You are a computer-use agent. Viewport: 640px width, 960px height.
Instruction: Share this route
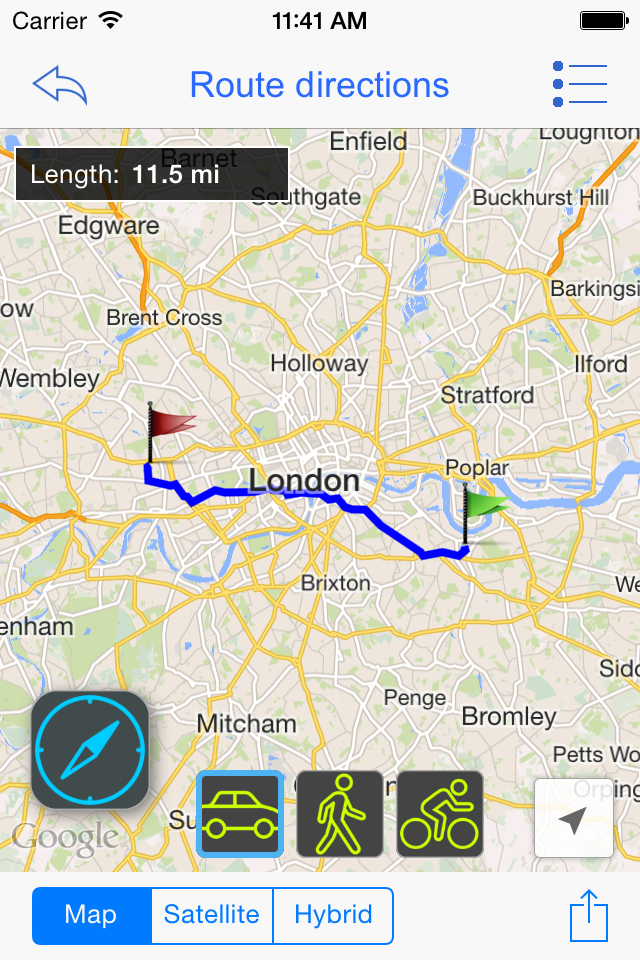click(x=589, y=915)
